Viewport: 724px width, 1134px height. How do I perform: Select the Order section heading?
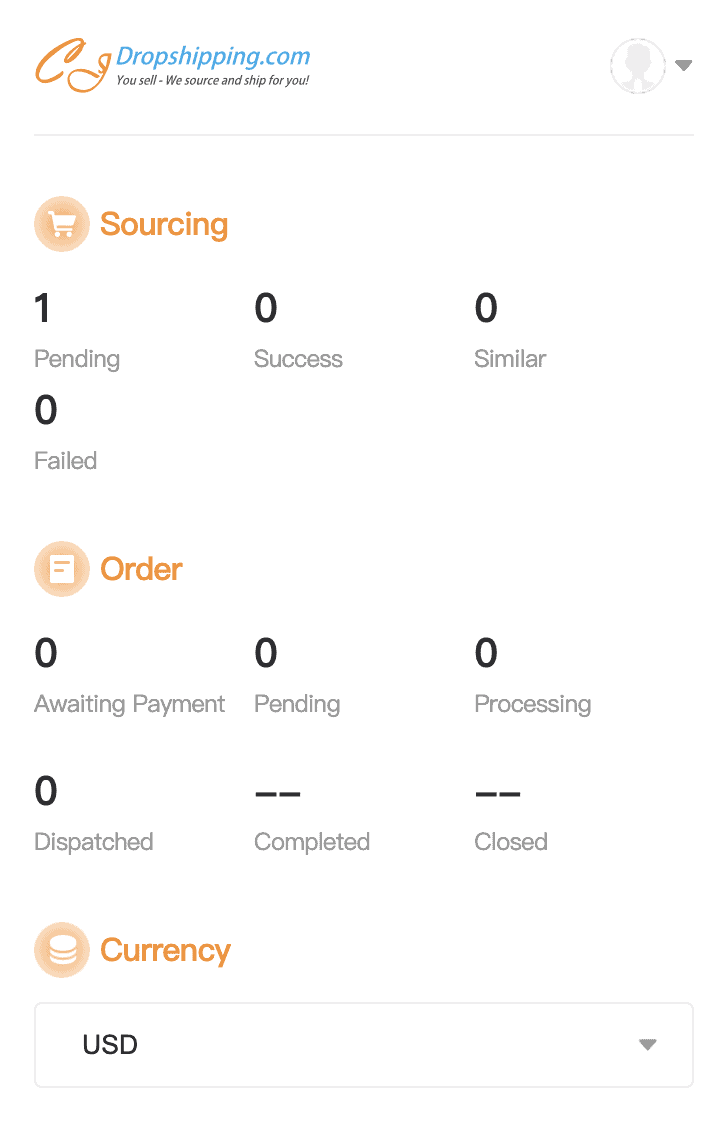point(140,568)
